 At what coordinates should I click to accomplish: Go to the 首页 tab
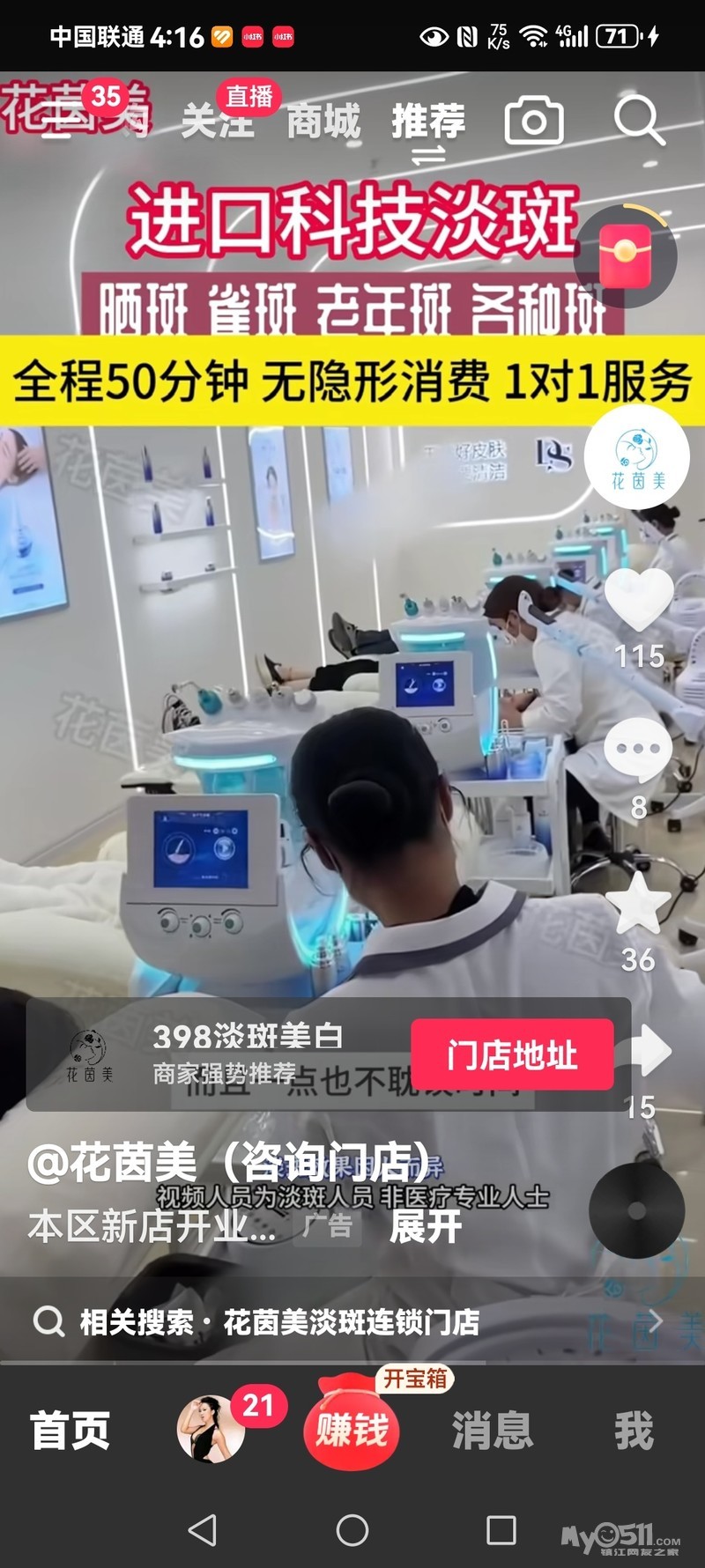pos(69,1430)
